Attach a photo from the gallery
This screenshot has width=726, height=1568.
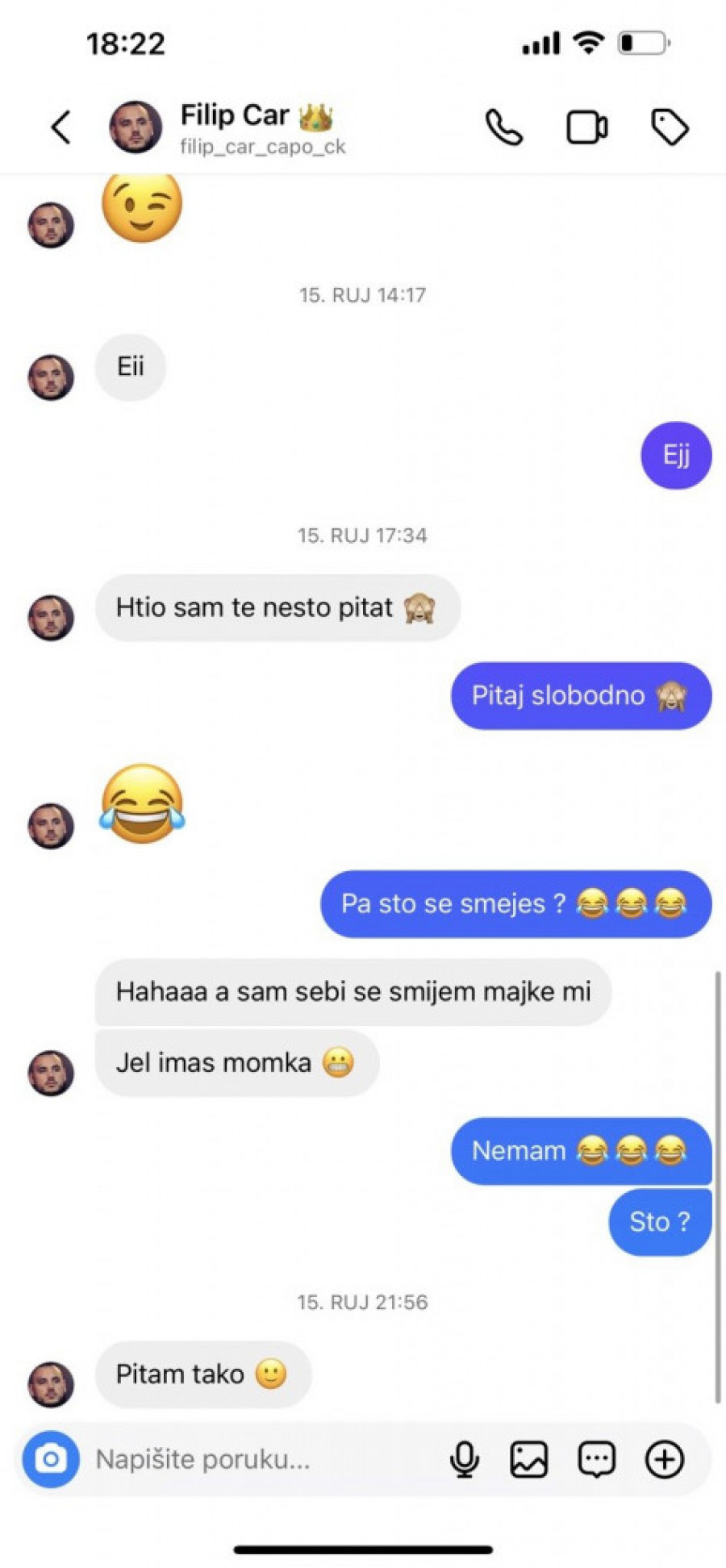pos(529,1459)
